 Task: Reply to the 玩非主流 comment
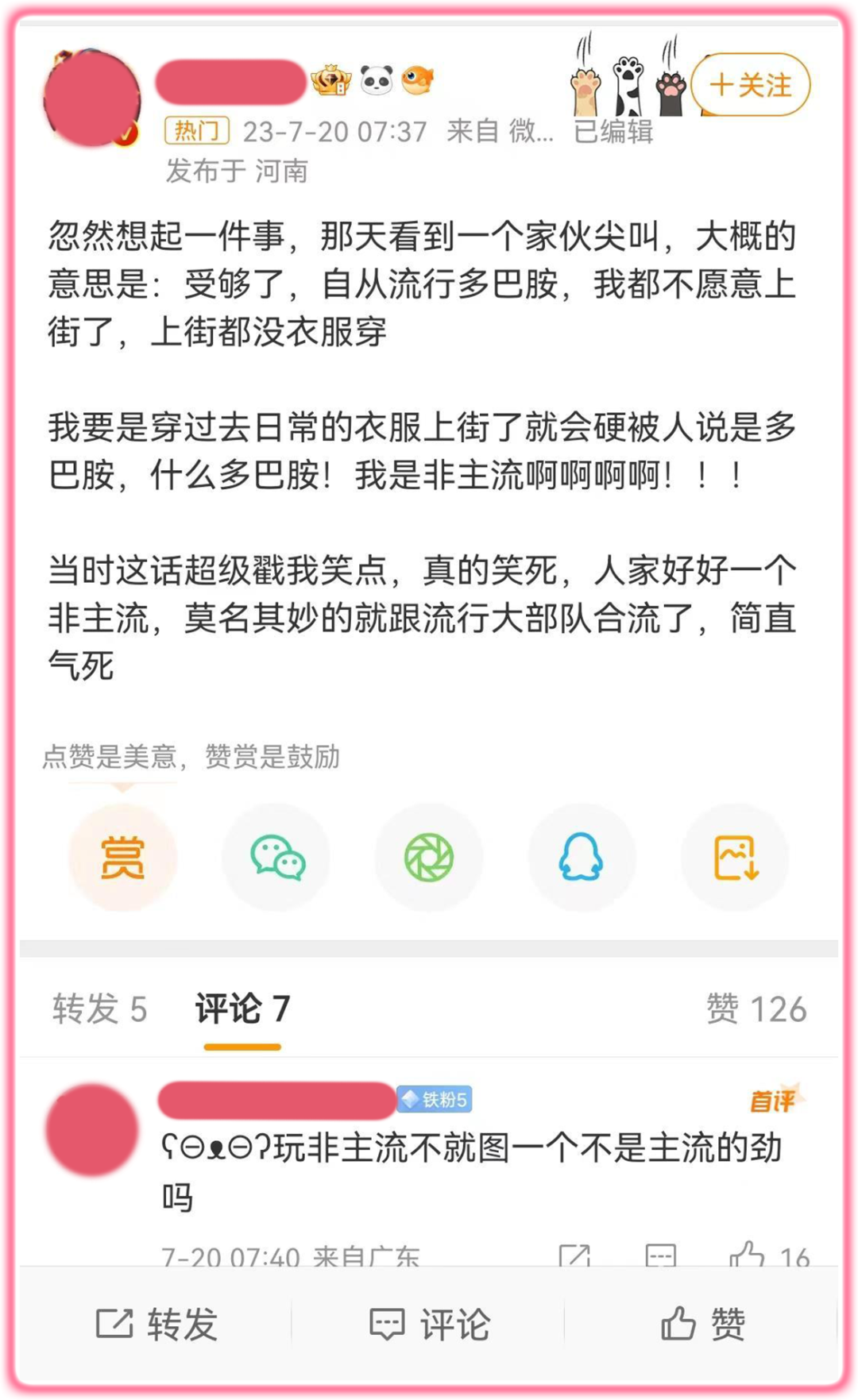coord(660,1255)
